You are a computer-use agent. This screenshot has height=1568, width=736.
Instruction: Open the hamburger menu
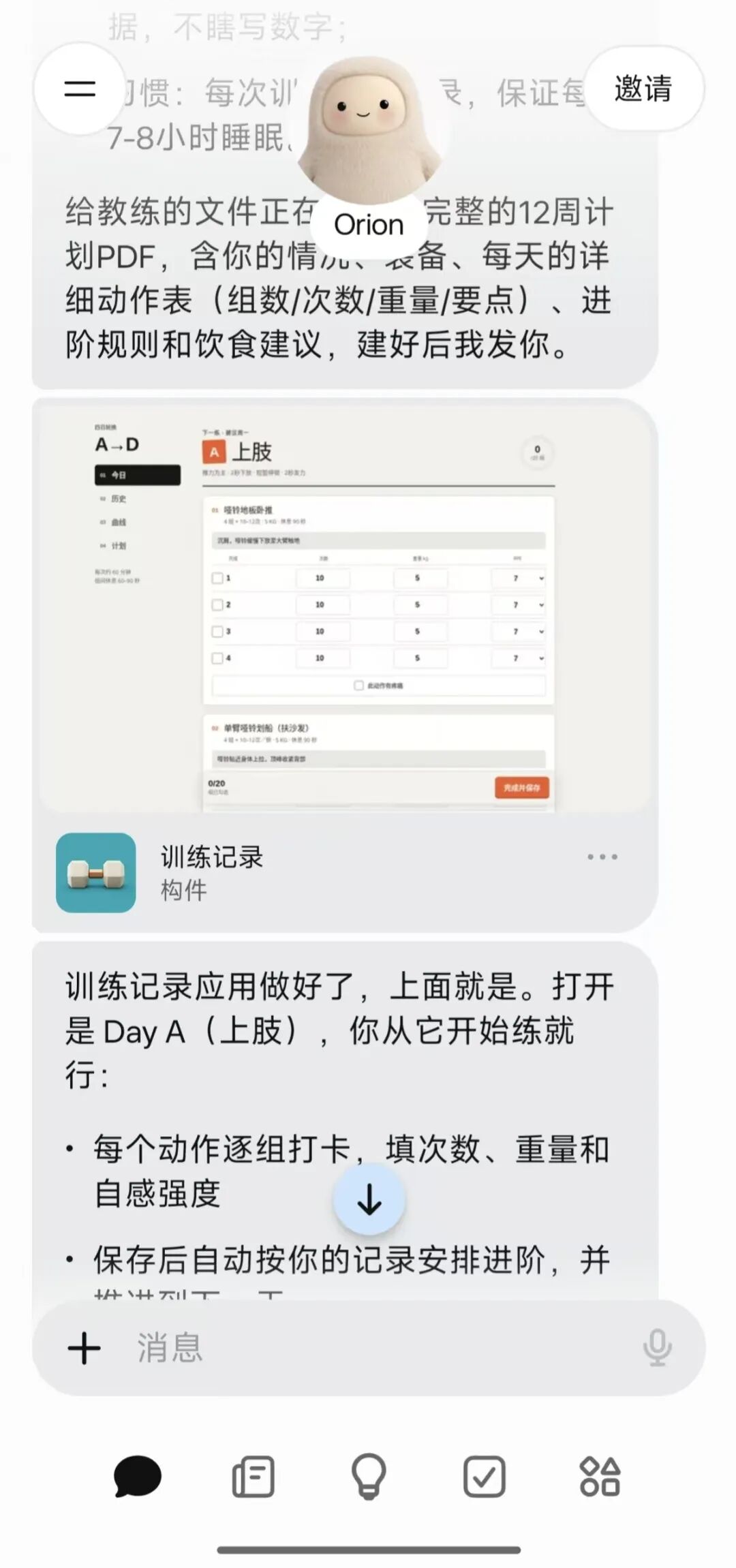coord(80,89)
